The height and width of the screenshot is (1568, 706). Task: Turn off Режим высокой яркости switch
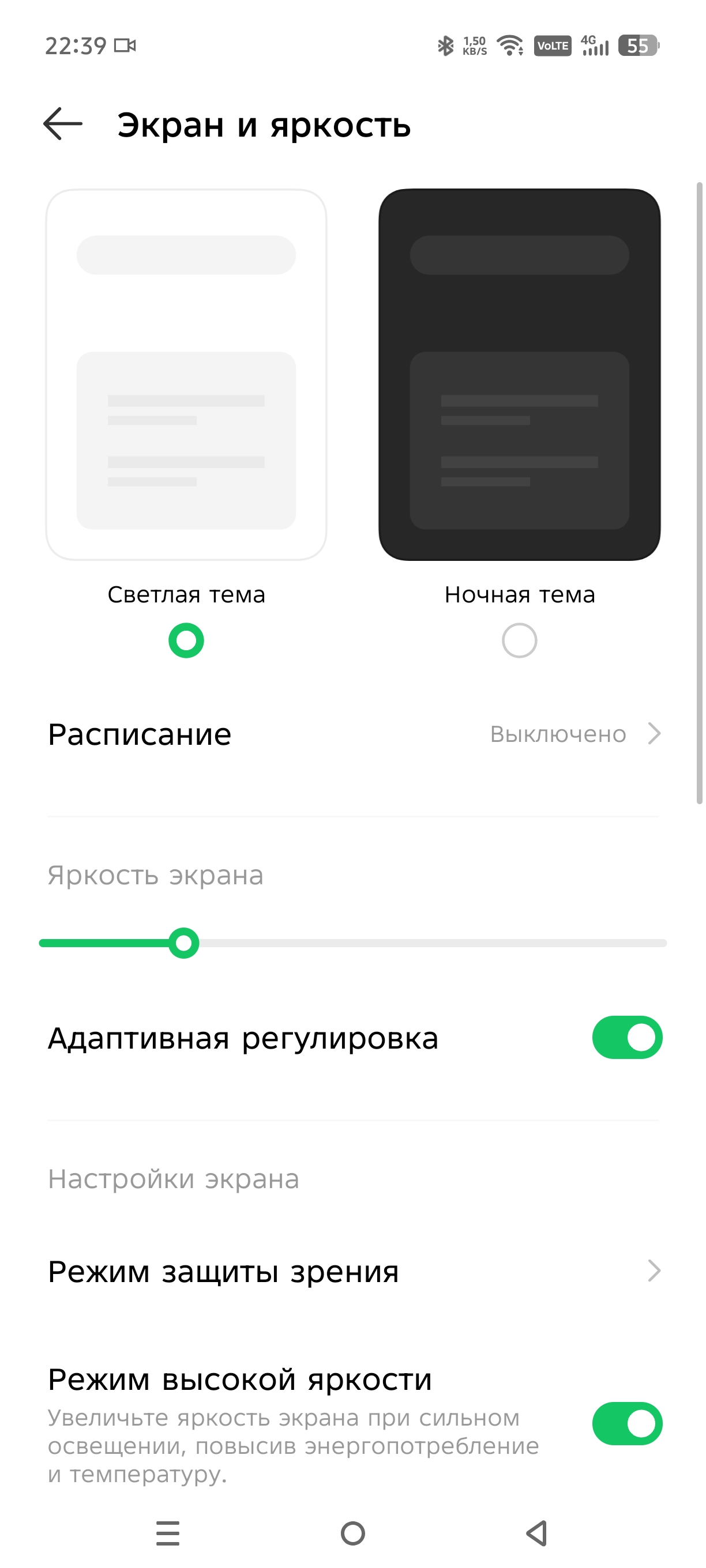click(627, 1424)
